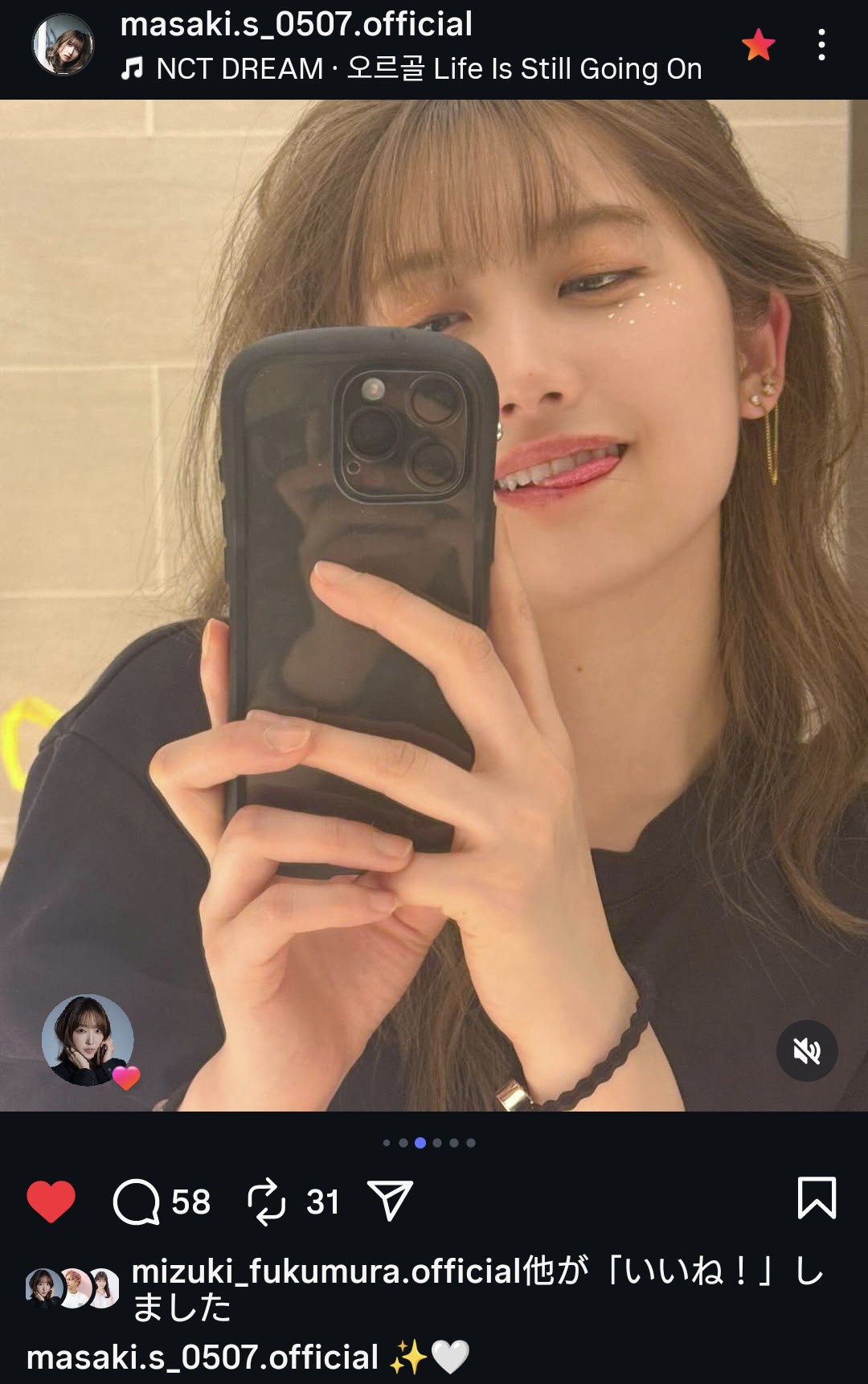Open caption author masaki.s_0507.official profile
Image resolution: width=868 pixels, height=1384 pixels.
pos(203,1357)
